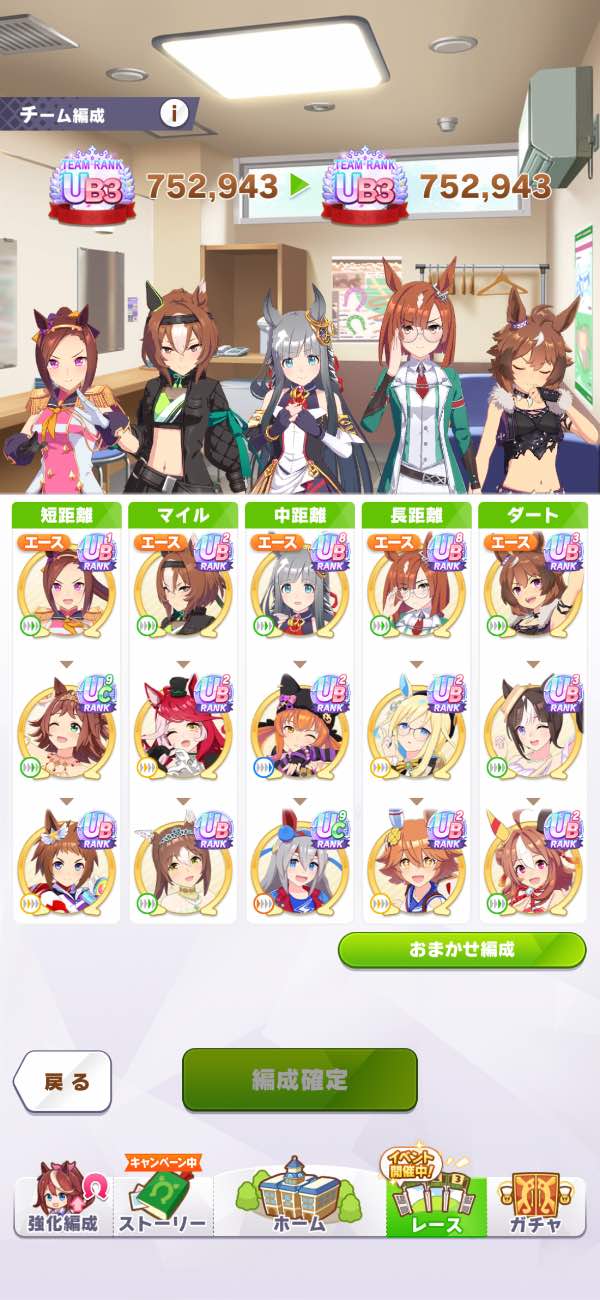The height and width of the screenshot is (1300, 600).
Task: Tap the ace slot in 長距離
Action: point(416,586)
